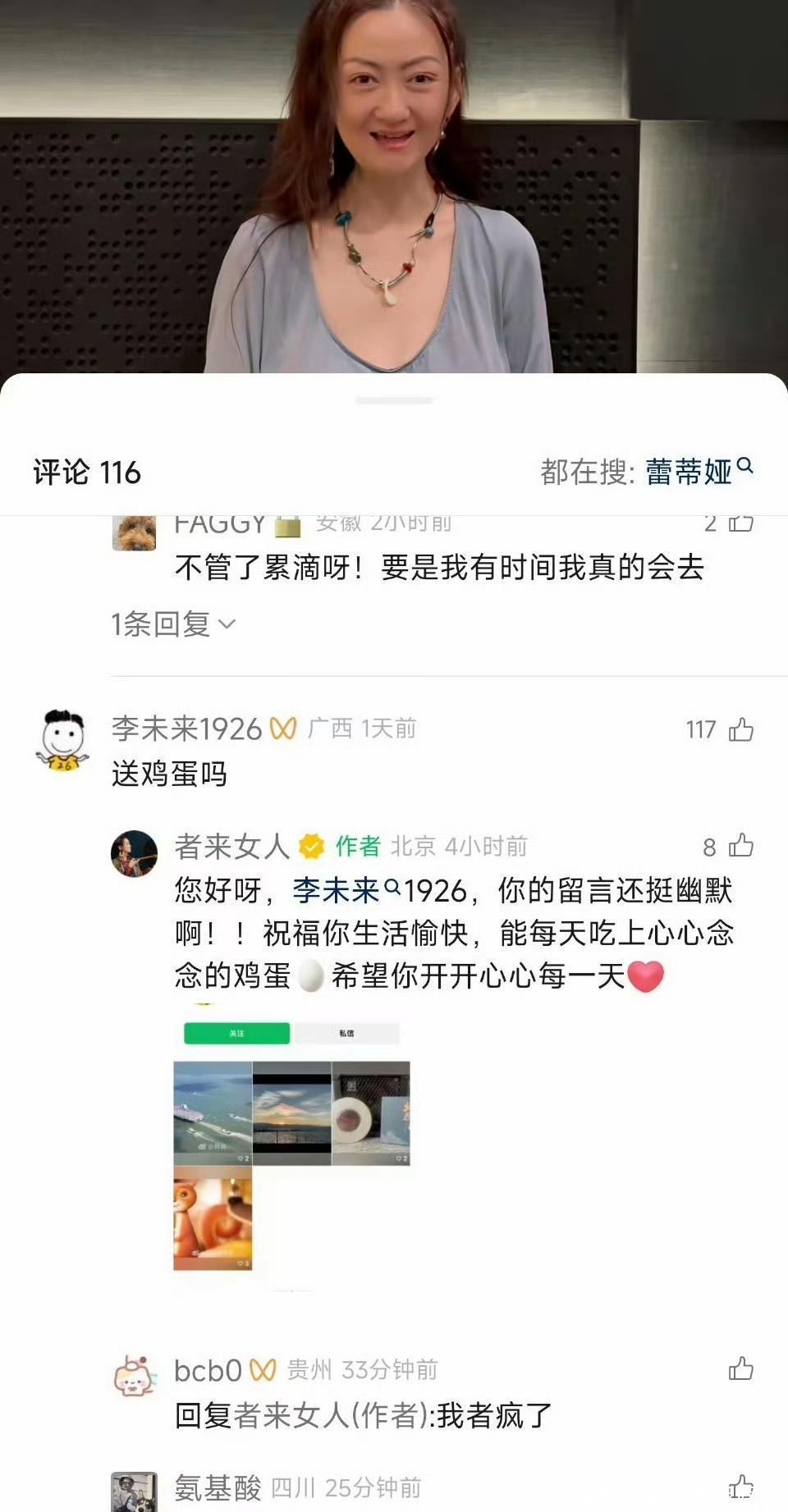Open 氨基酸's profile avatar
This screenshot has width=788, height=1512.
click(134, 1491)
